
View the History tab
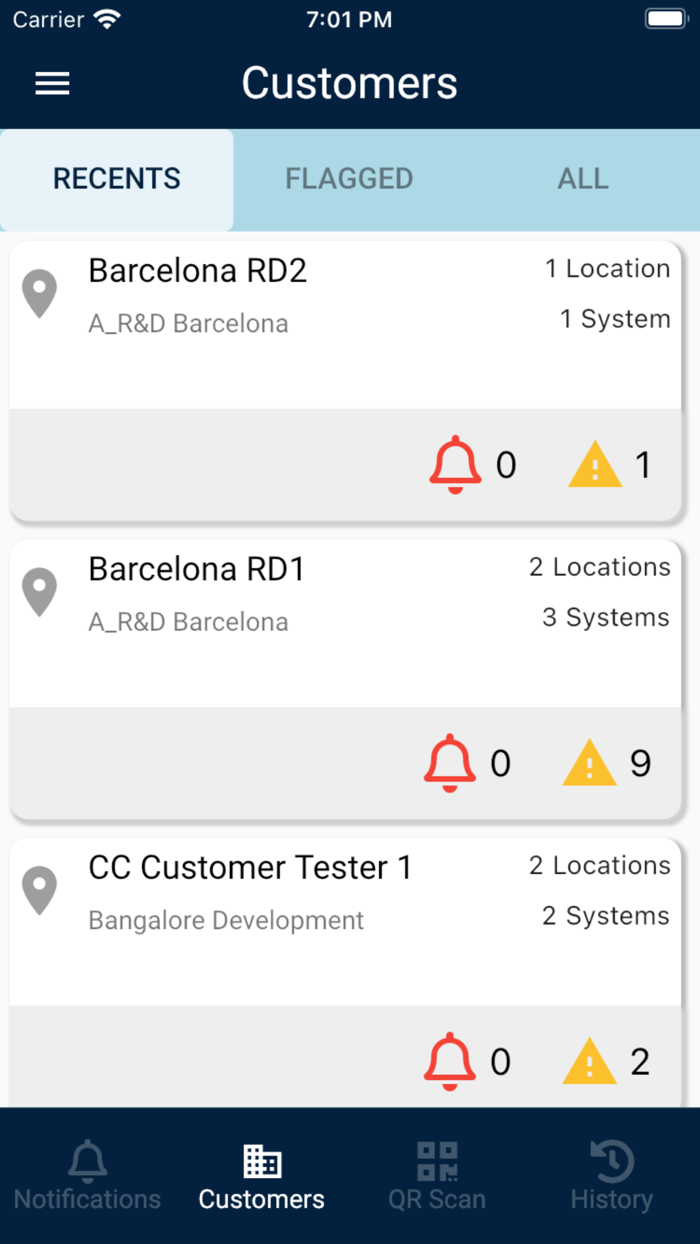click(611, 1176)
